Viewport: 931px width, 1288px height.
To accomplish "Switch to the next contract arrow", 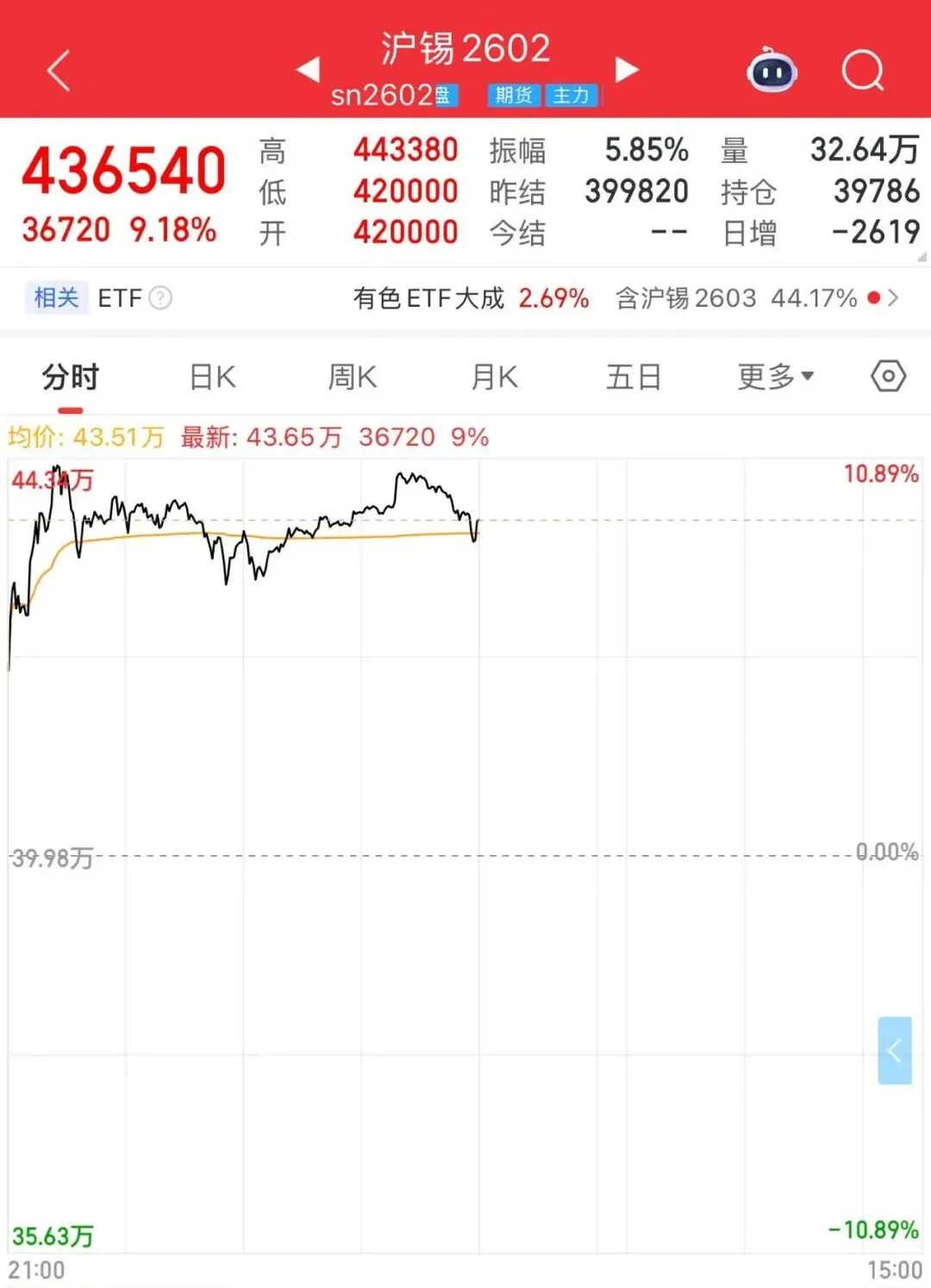I will point(627,69).
